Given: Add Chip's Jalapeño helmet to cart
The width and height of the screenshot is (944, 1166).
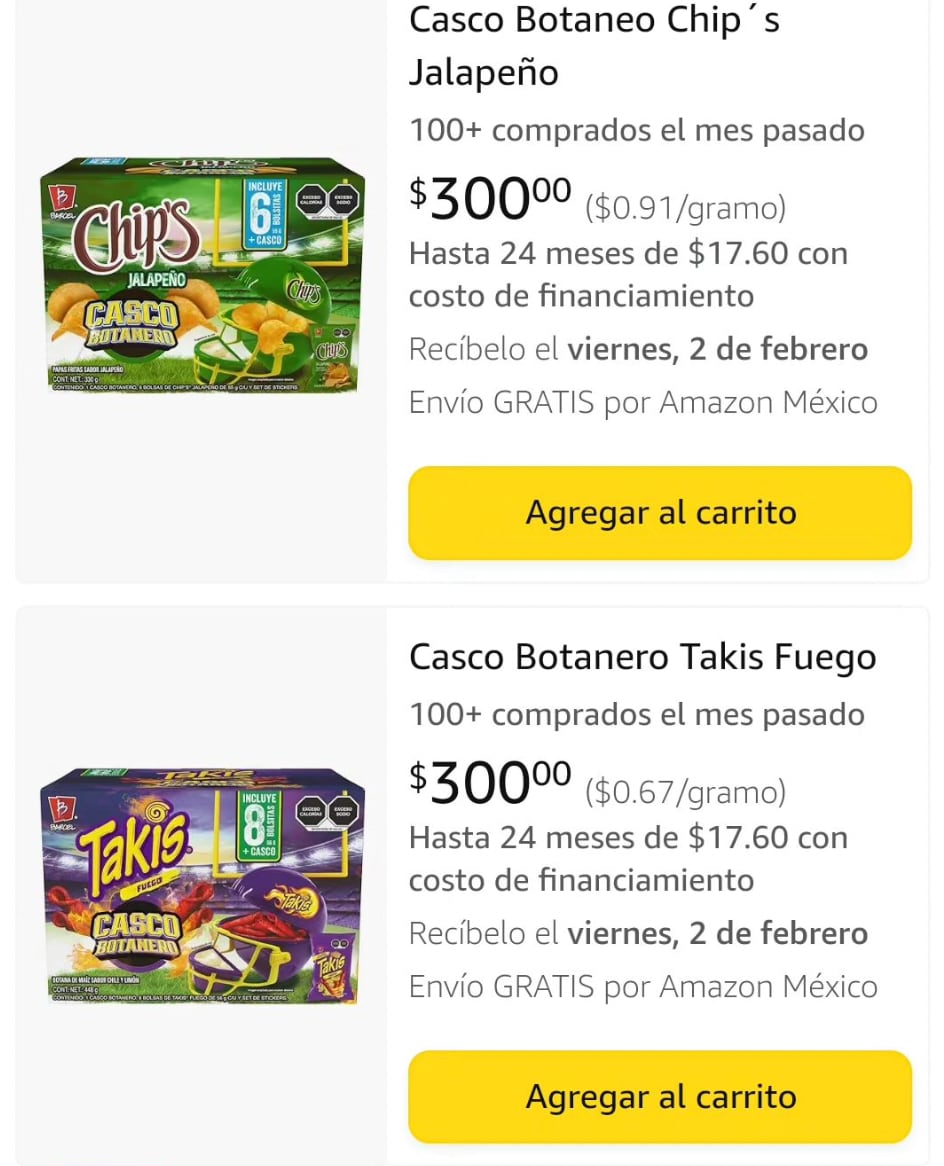Looking at the screenshot, I should tap(660, 513).
